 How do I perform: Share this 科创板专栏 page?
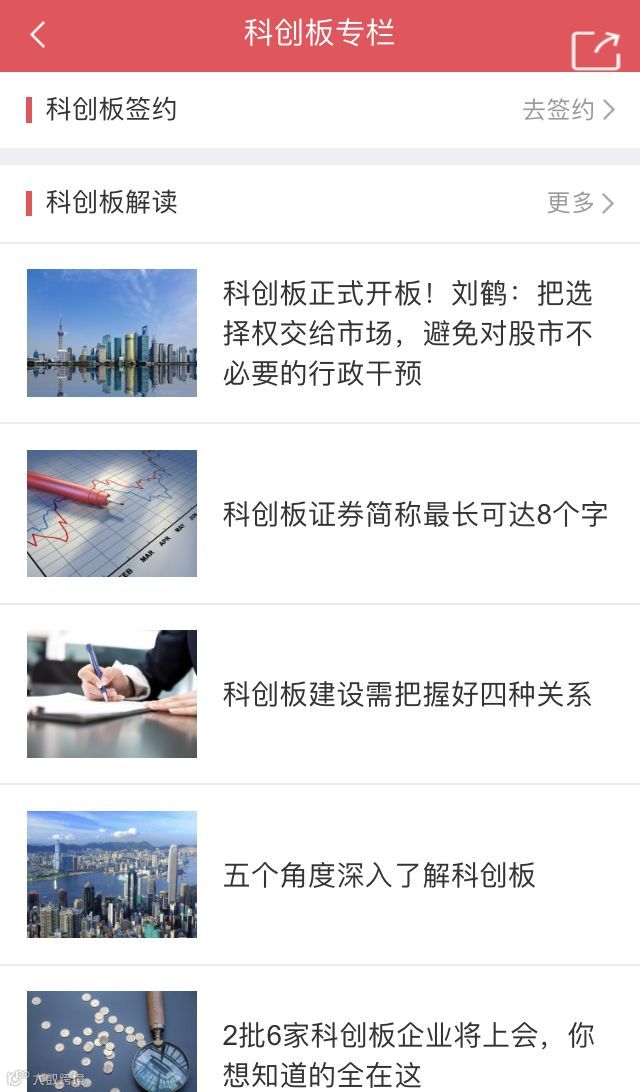[x=595, y=50]
